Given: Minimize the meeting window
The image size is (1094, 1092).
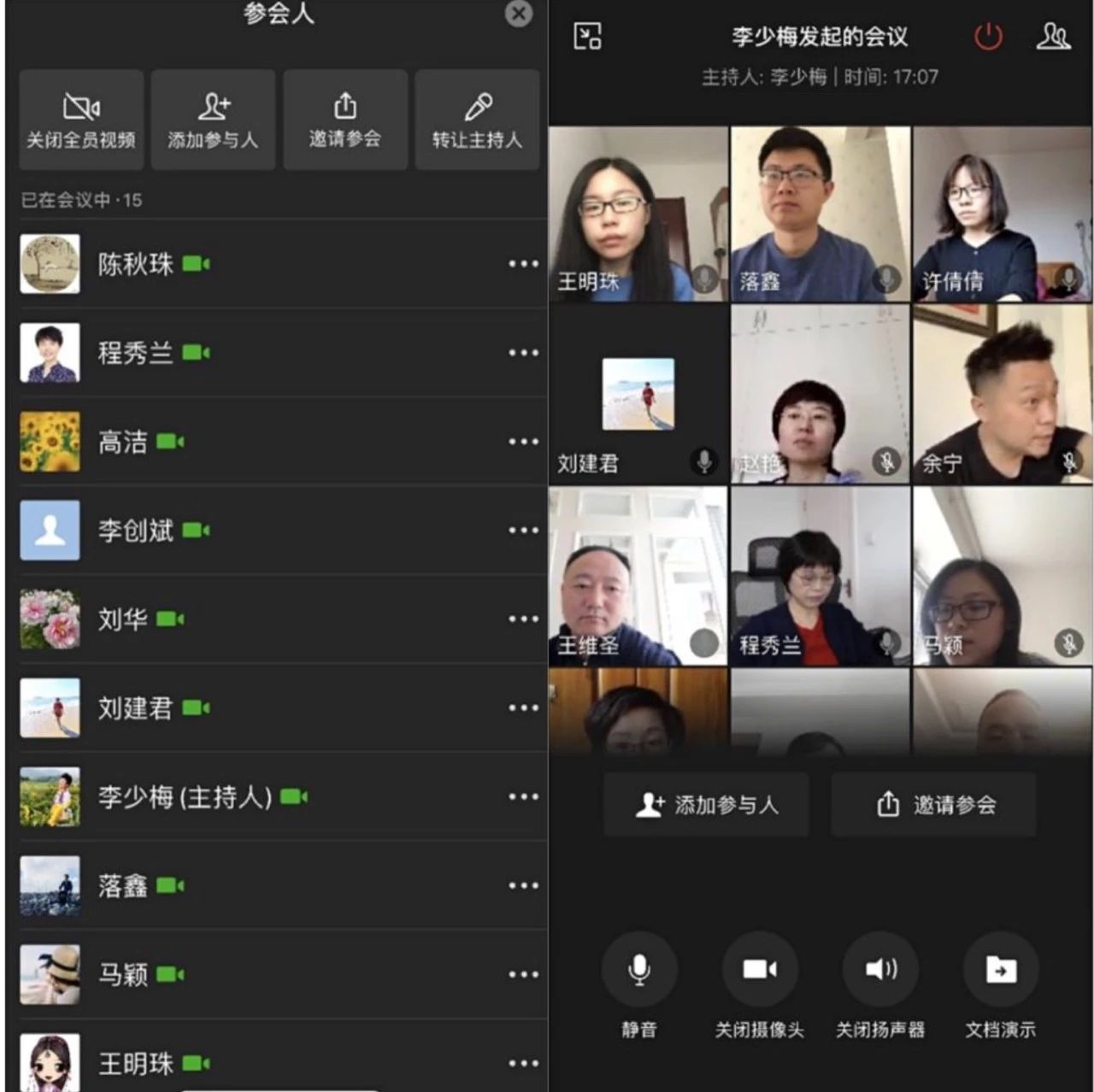Looking at the screenshot, I should (587, 36).
